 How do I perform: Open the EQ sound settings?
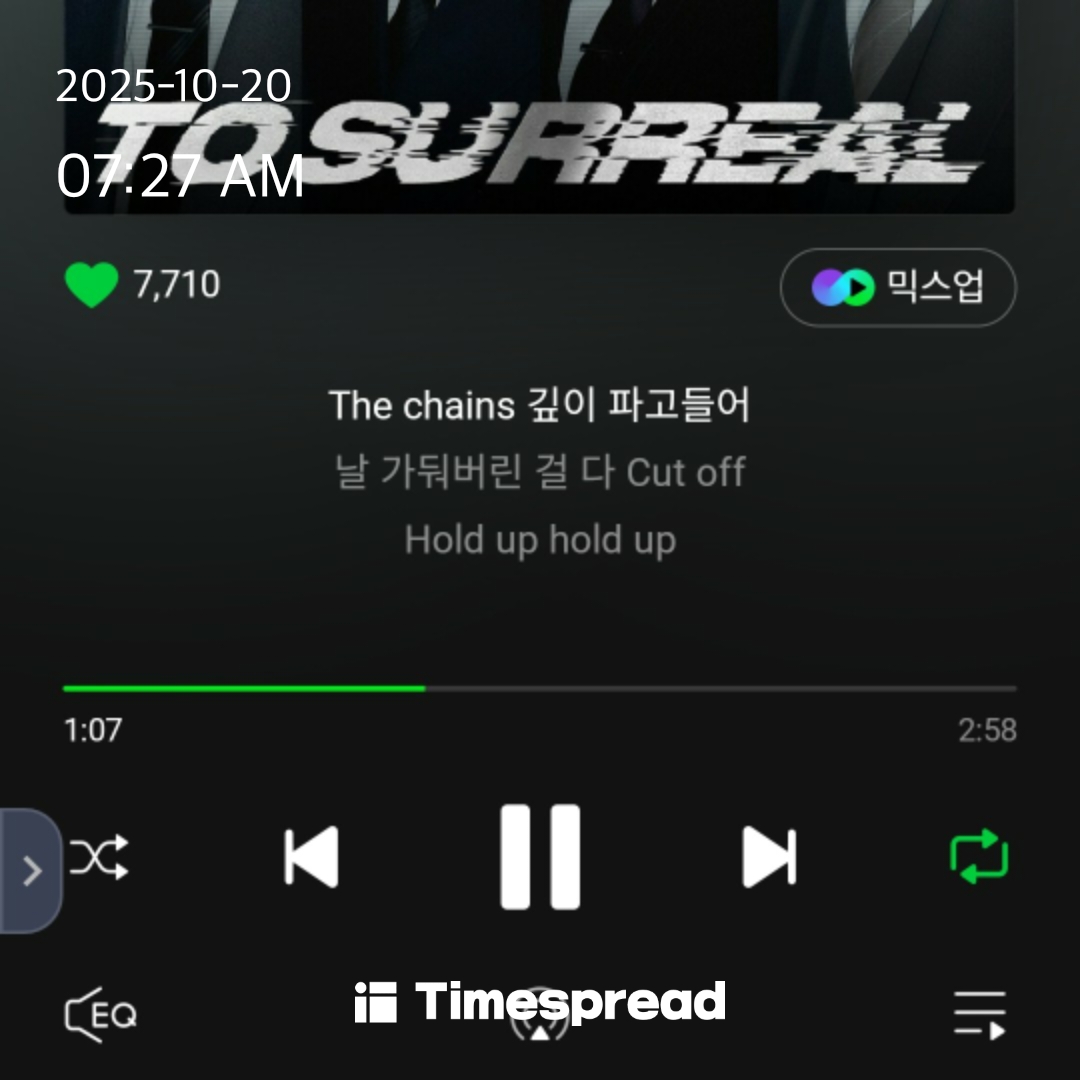(x=101, y=1015)
